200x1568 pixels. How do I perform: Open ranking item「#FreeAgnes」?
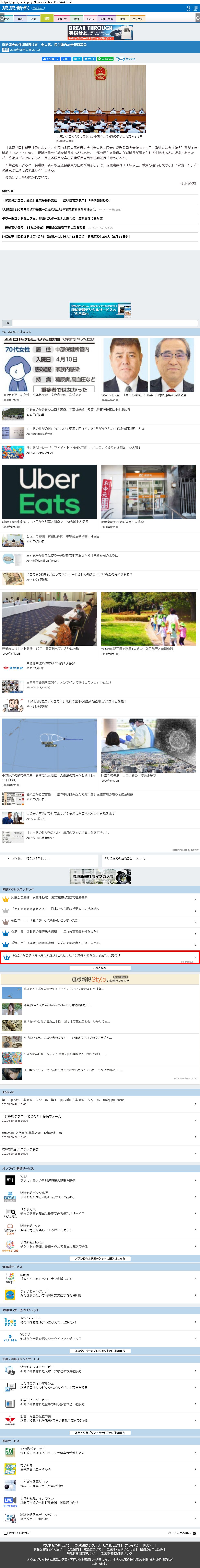click(x=91, y=909)
